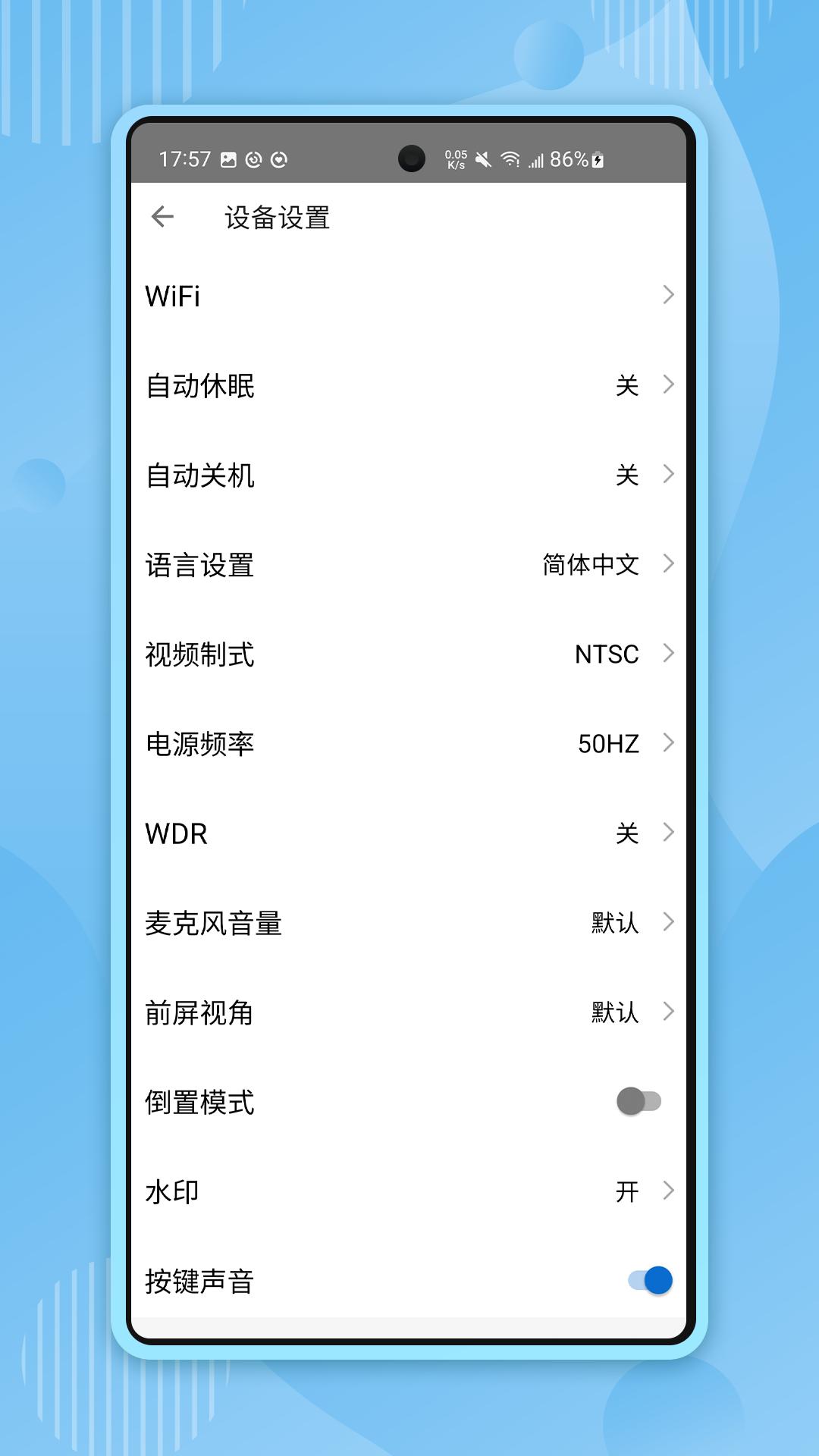Image resolution: width=819 pixels, height=1456 pixels.
Task: Click the WiFi icon in the status bar
Action: tap(510, 158)
